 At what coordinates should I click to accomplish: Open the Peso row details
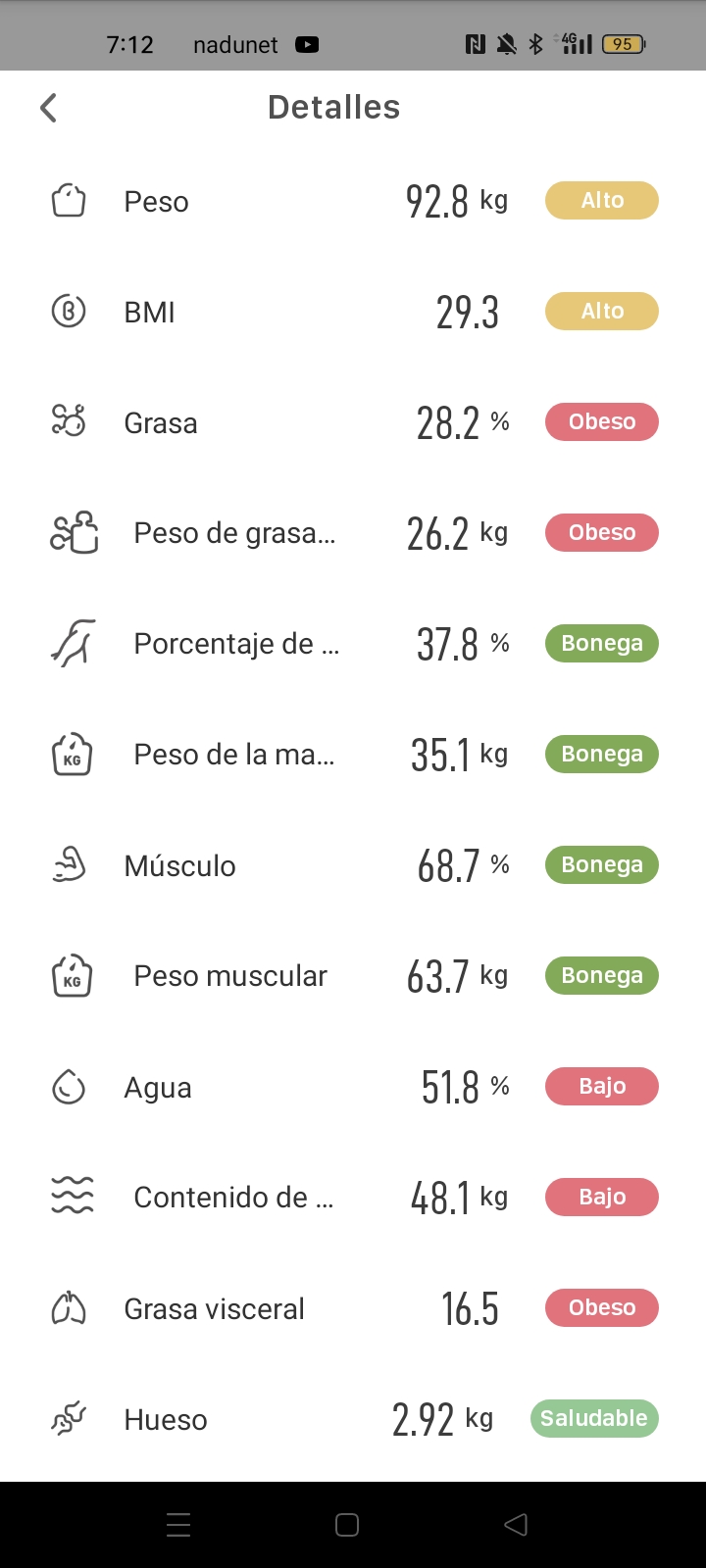(x=353, y=201)
